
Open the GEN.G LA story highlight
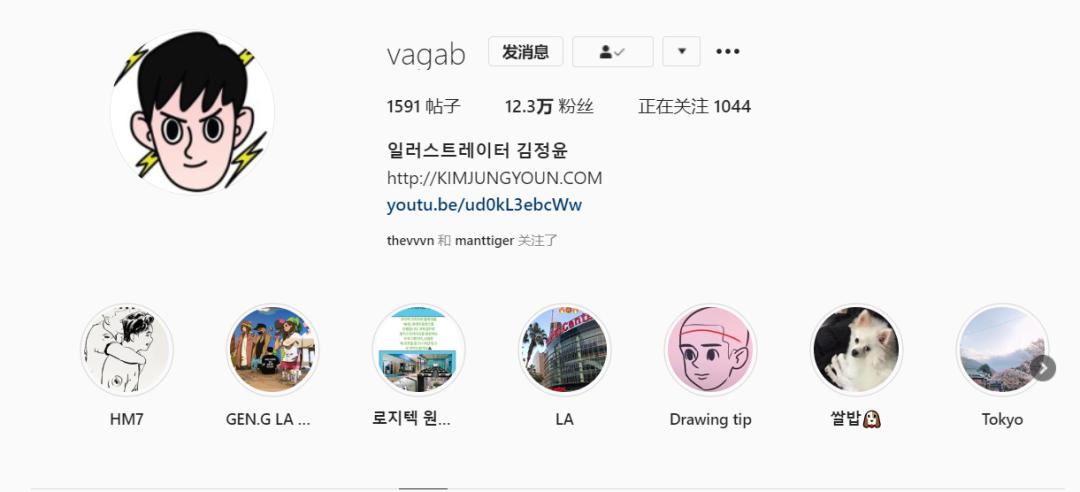coord(273,350)
